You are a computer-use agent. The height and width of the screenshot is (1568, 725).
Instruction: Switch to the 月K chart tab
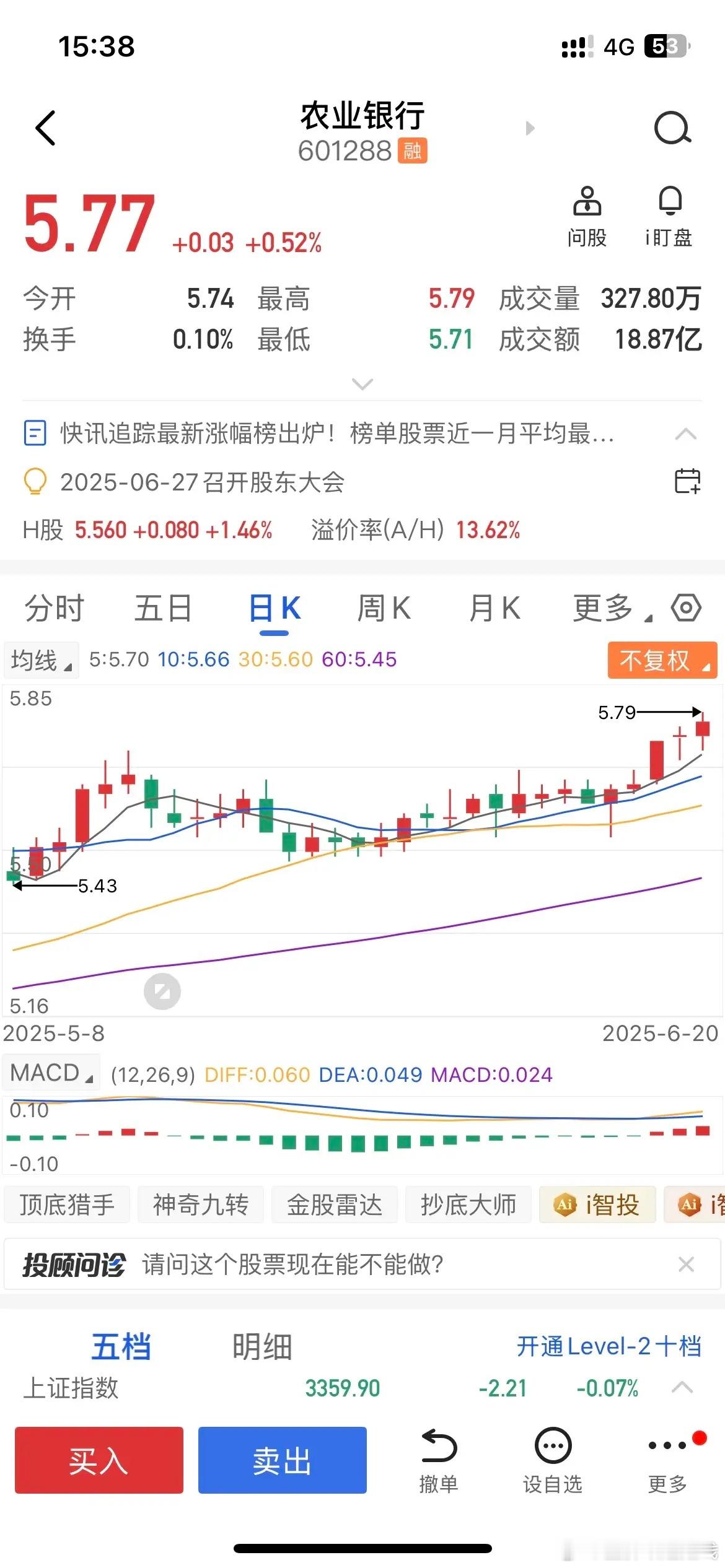coord(494,608)
